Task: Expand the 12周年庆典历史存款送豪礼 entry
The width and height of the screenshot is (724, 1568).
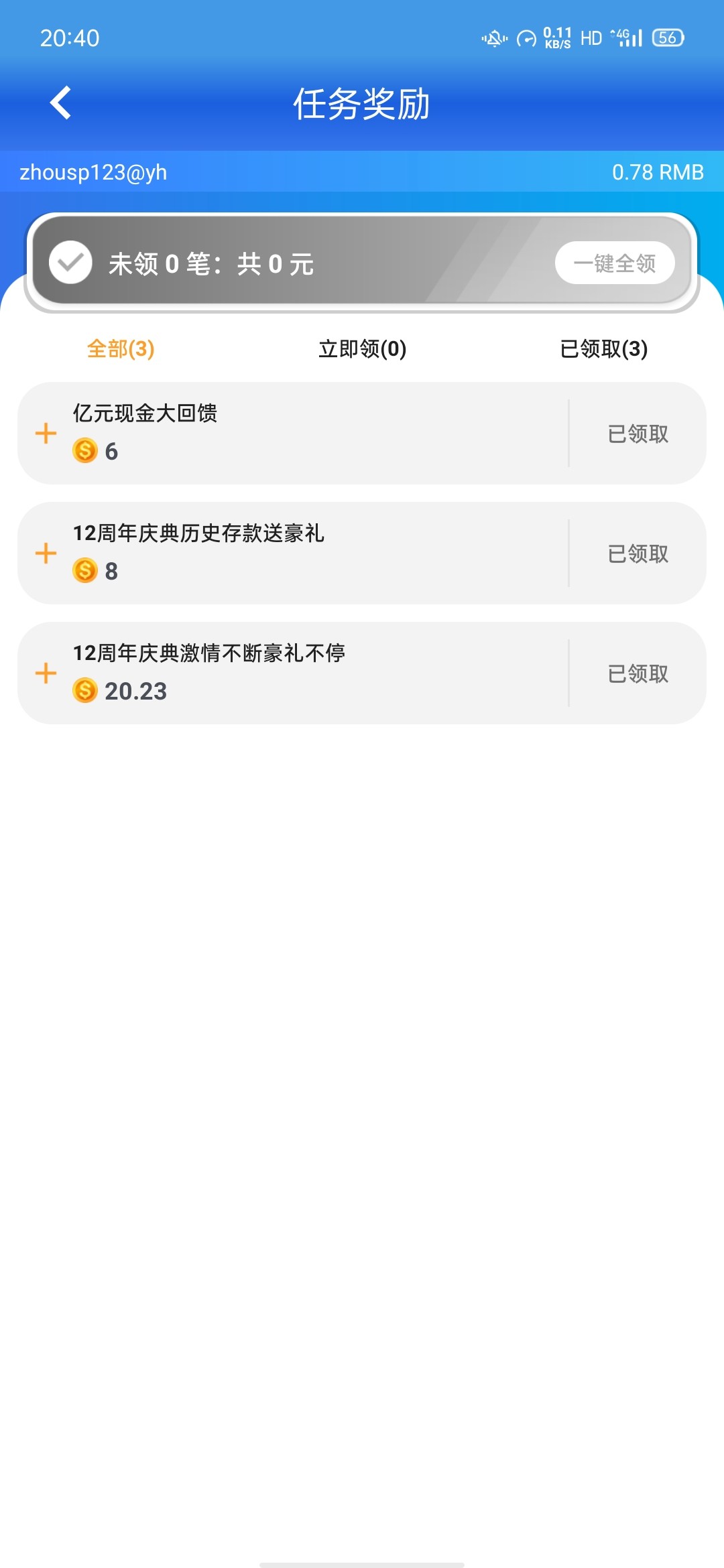Action: 46,553
